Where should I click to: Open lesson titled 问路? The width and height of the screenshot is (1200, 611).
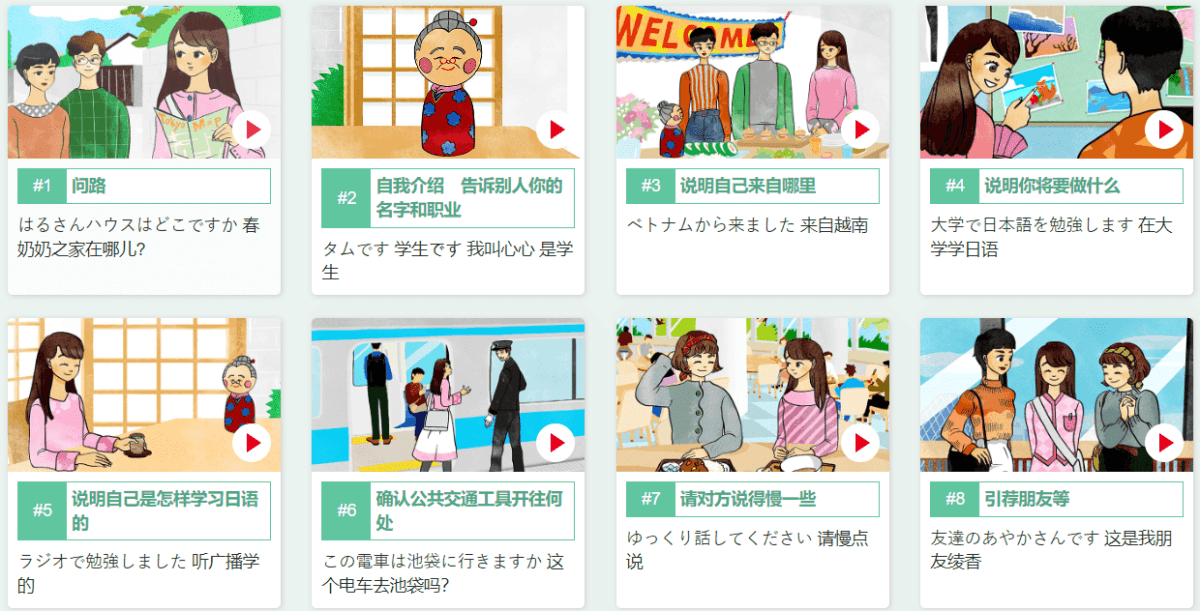click(x=90, y=186)
